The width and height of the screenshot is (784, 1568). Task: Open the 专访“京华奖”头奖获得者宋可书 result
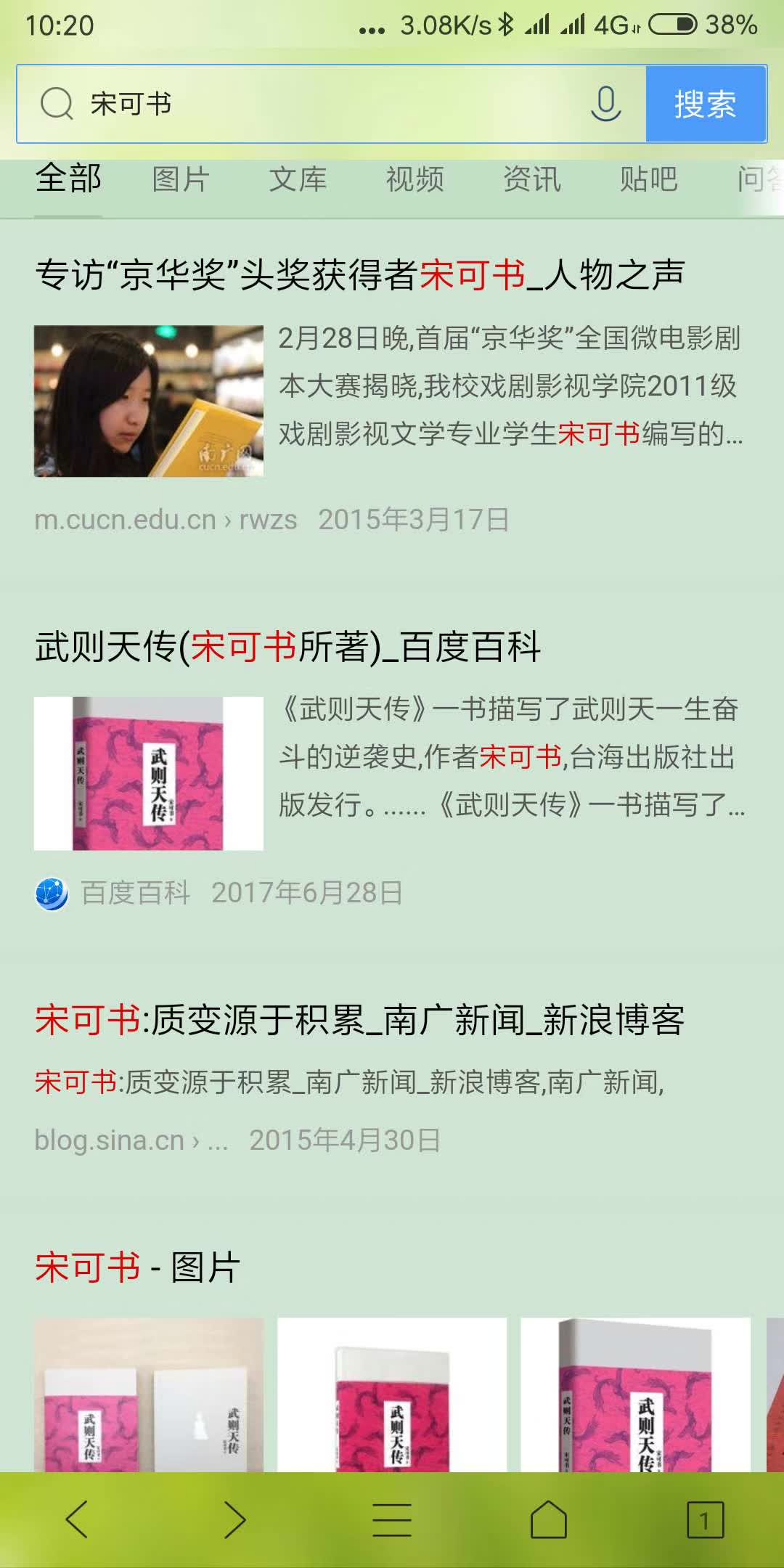pyautogui.click(x=359, y=275)
